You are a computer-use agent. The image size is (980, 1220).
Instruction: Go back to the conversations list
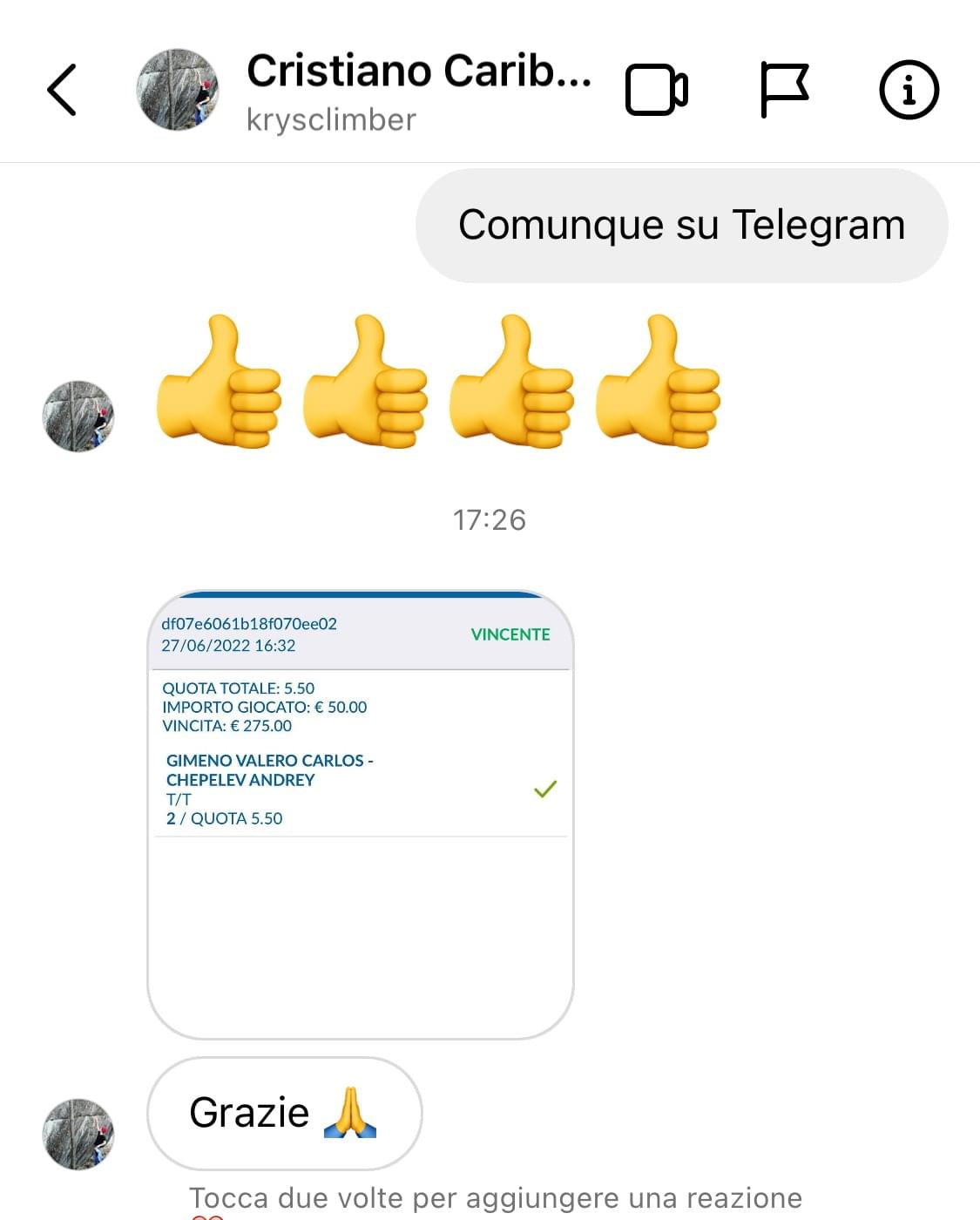[62, 90]
